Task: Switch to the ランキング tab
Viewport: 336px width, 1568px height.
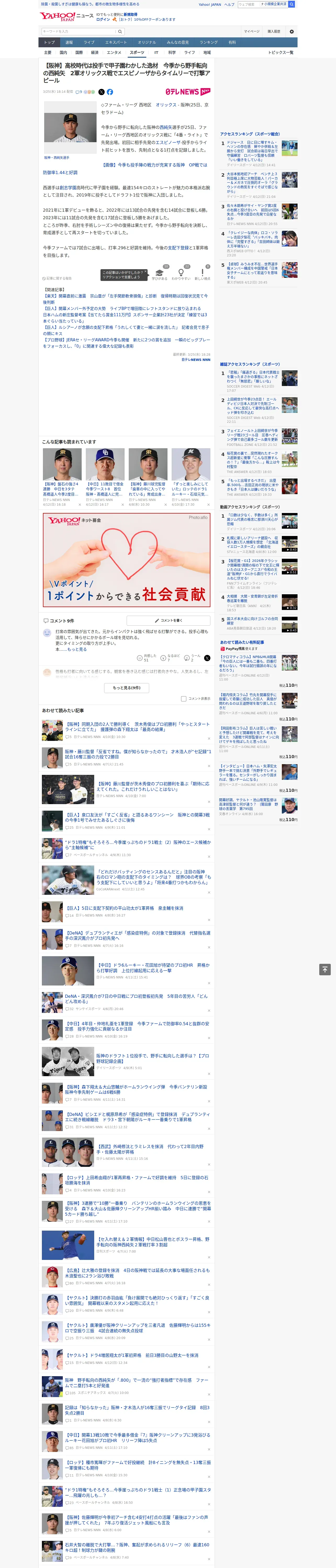Action: (209, 43)
